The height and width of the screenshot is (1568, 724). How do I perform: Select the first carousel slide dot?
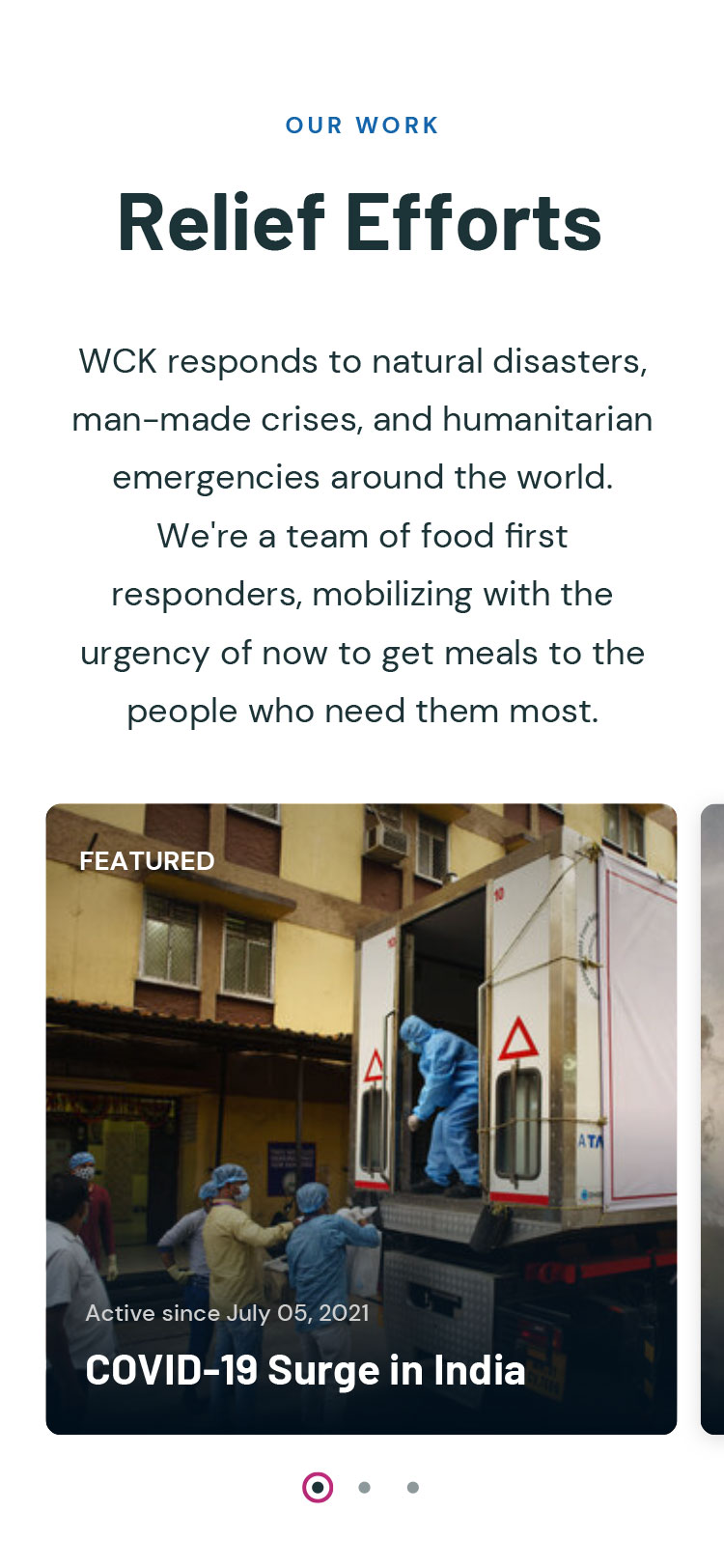(x=318, y=1488)
